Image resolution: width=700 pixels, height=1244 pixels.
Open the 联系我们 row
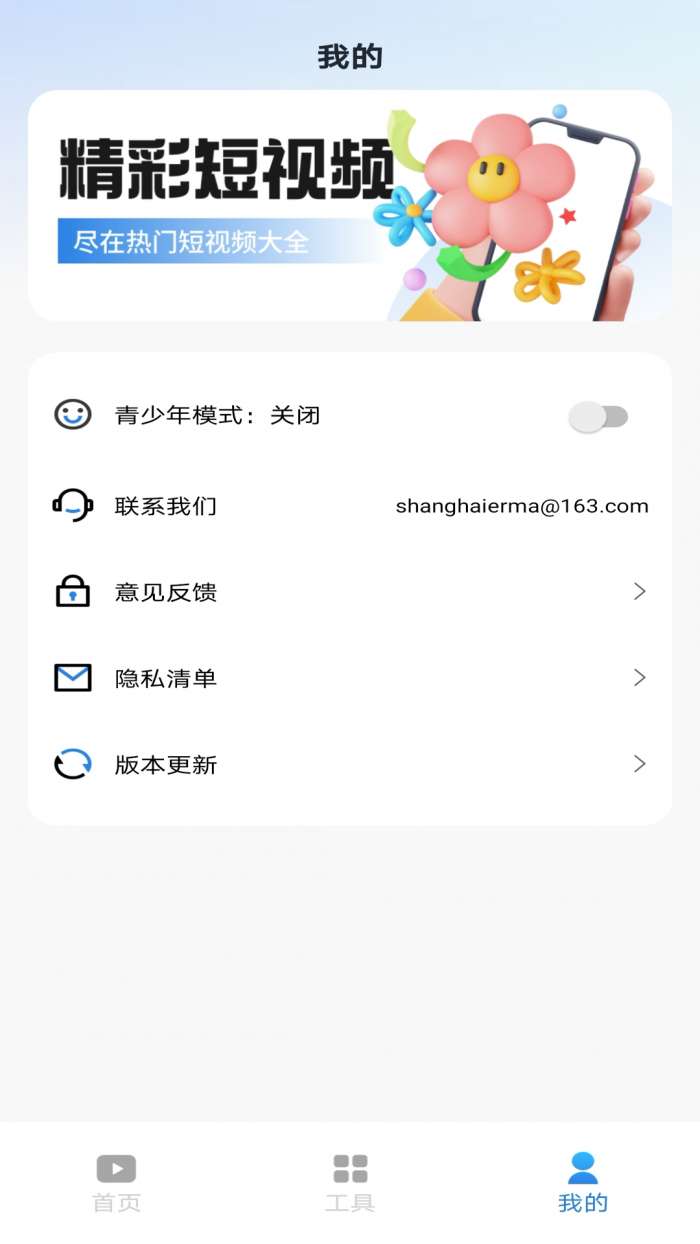coord(350,506)
